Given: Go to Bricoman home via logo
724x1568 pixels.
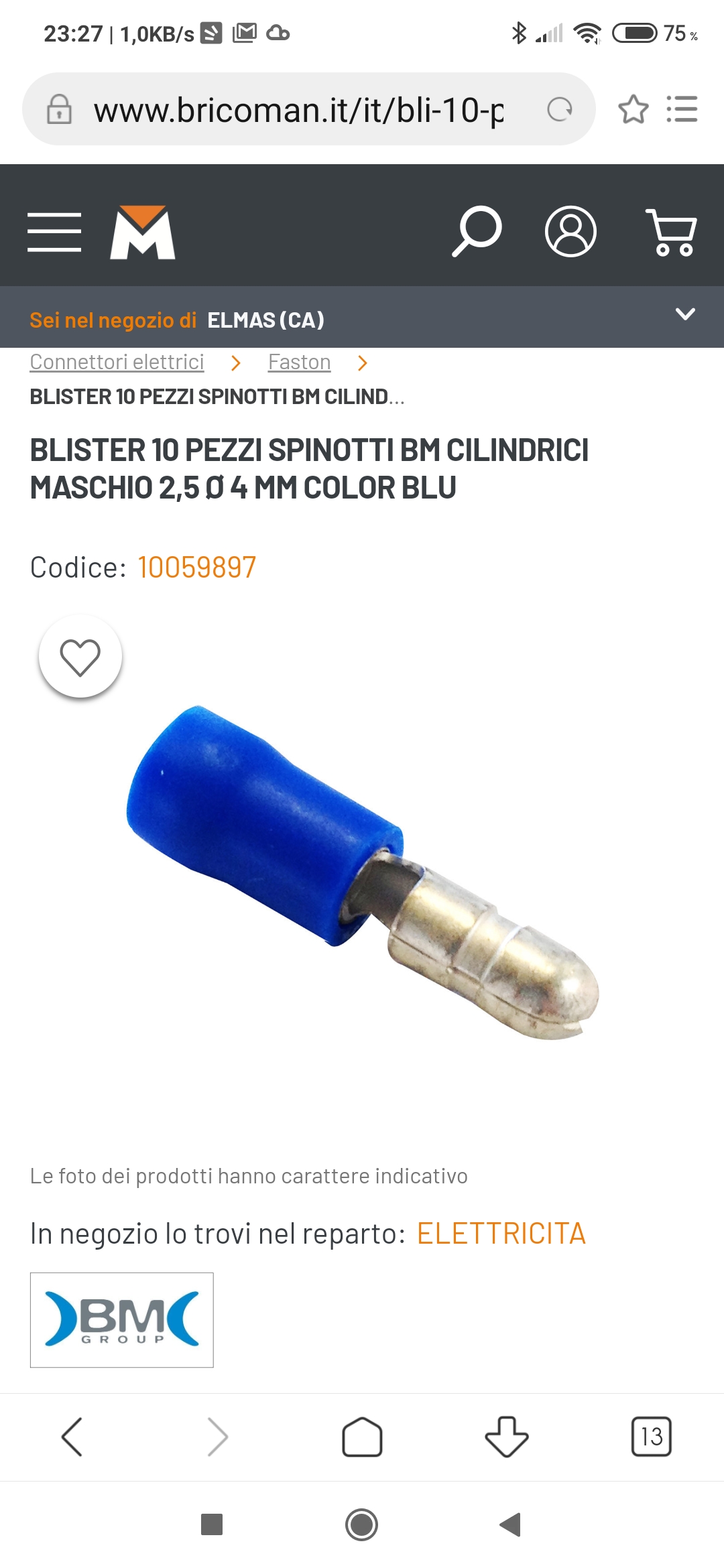Looking at the screenshot, I should click(x=143, y=232).
